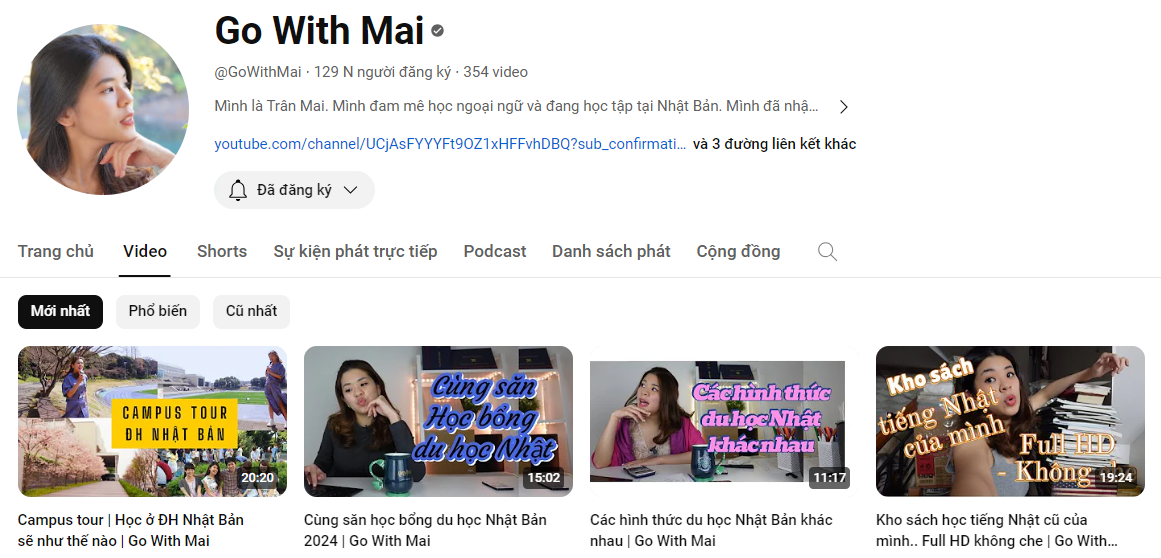Open Sự kiện phát trực tiếp tab
This screenshot has height=558, width=1161.
(355, 251)
